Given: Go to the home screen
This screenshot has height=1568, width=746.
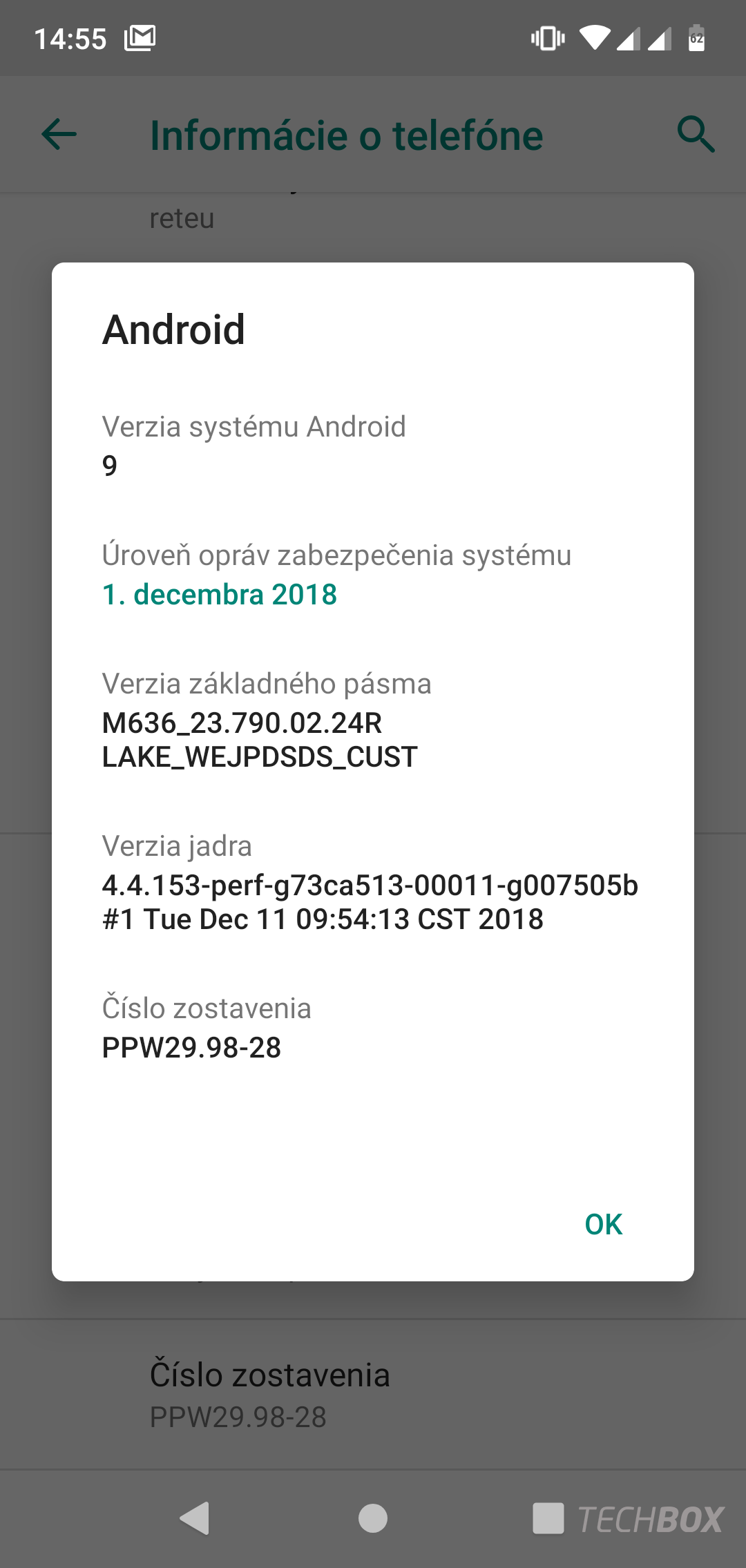Looking at the screenshot, I should [x=373, y=1518].
